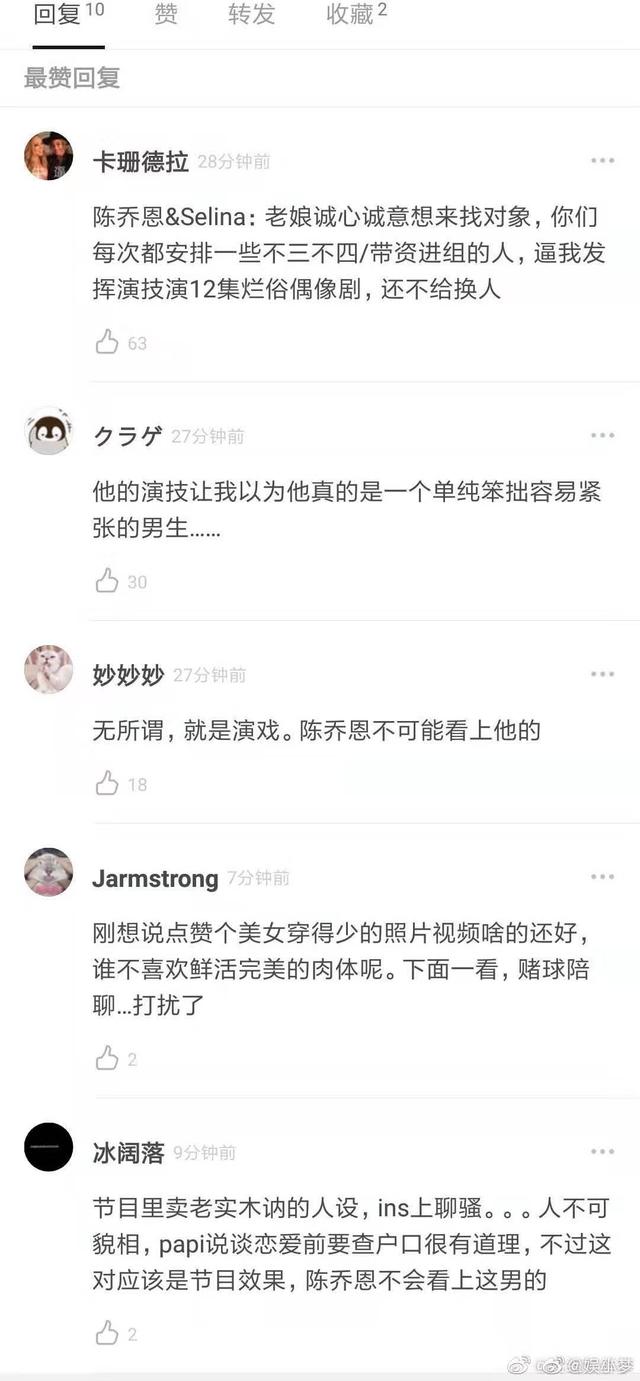640x1381 pixels.
Task: Show more options for Jarmstrong's reply
Action: [602, 877]
